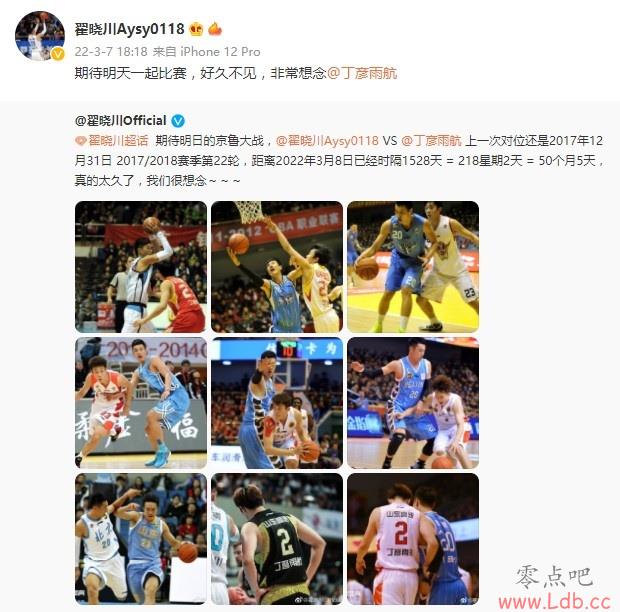The height and width of the screenshot is (612, 620).
Task: View the top-right photo with the number 23 jersey
Action: [x=413, y=267]
